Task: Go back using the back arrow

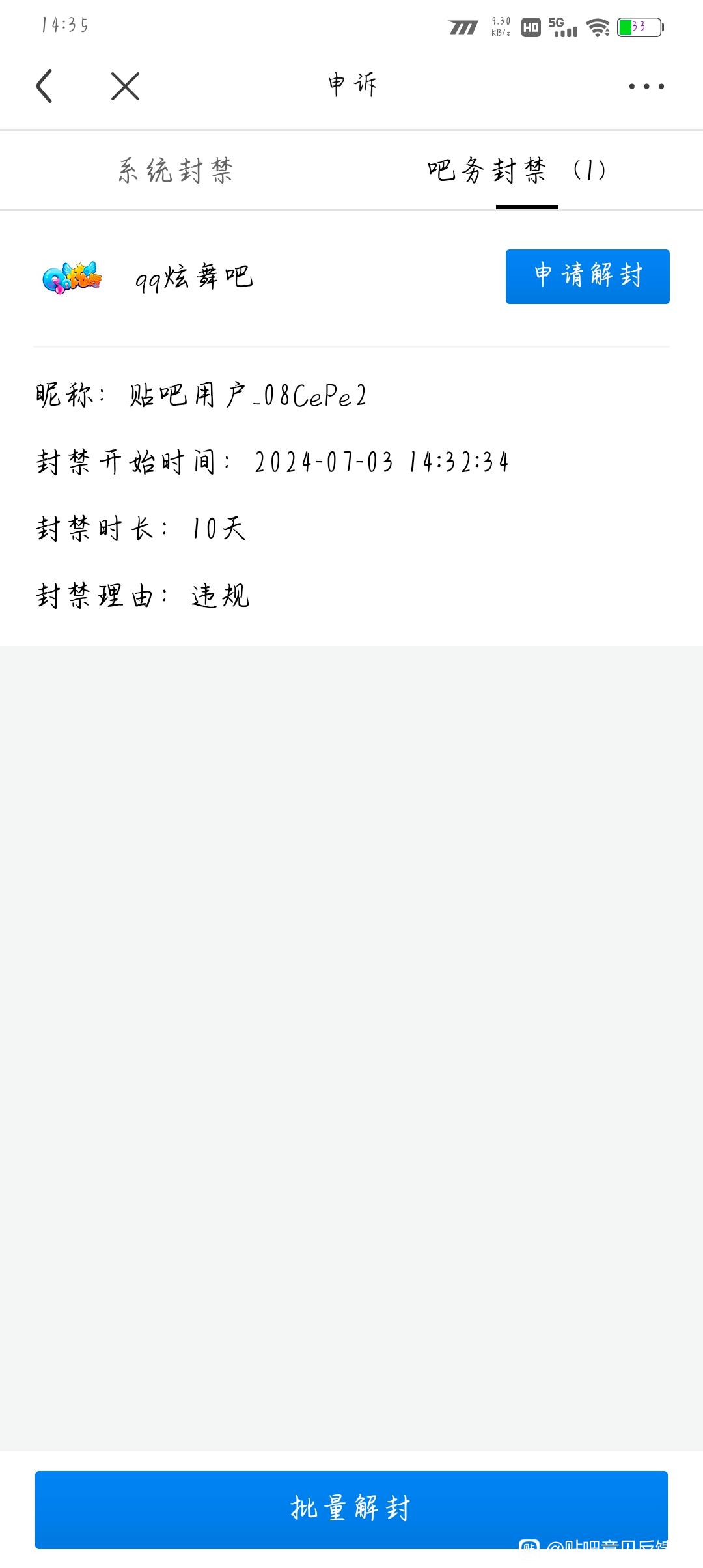Action: click(x=44, y=86)
